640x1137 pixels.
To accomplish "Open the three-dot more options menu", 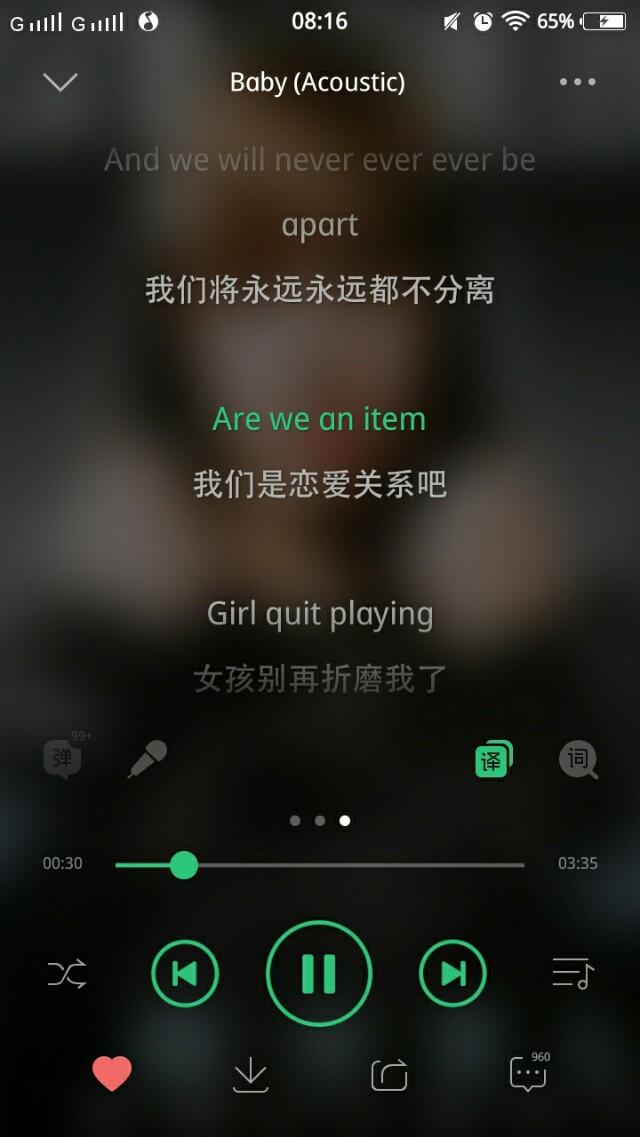I will pos(577,82).
